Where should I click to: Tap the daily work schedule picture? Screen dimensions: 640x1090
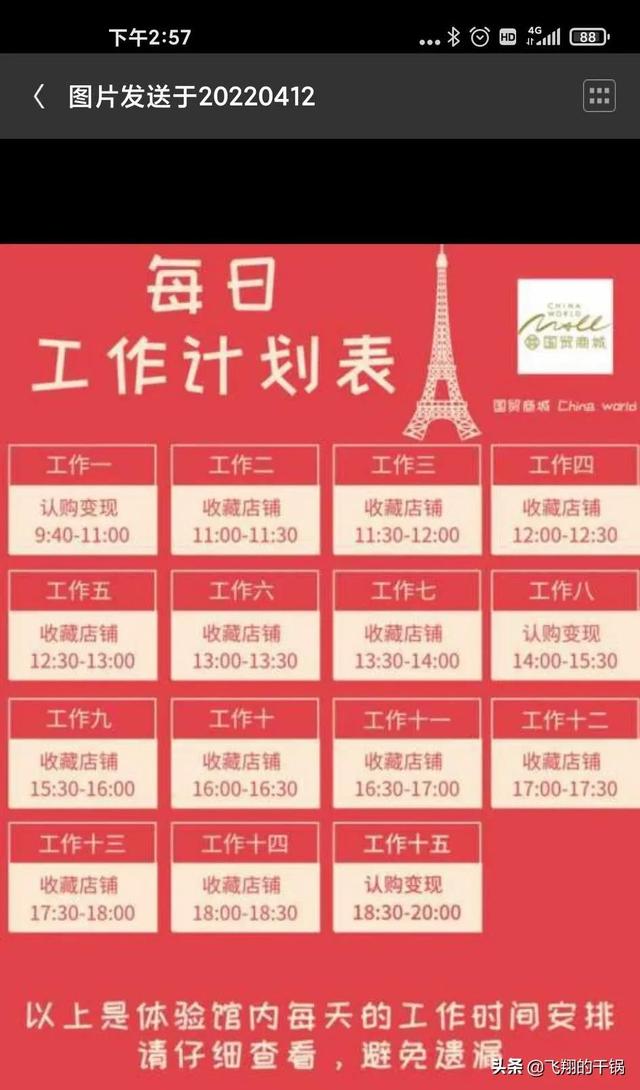pos(320,667)
